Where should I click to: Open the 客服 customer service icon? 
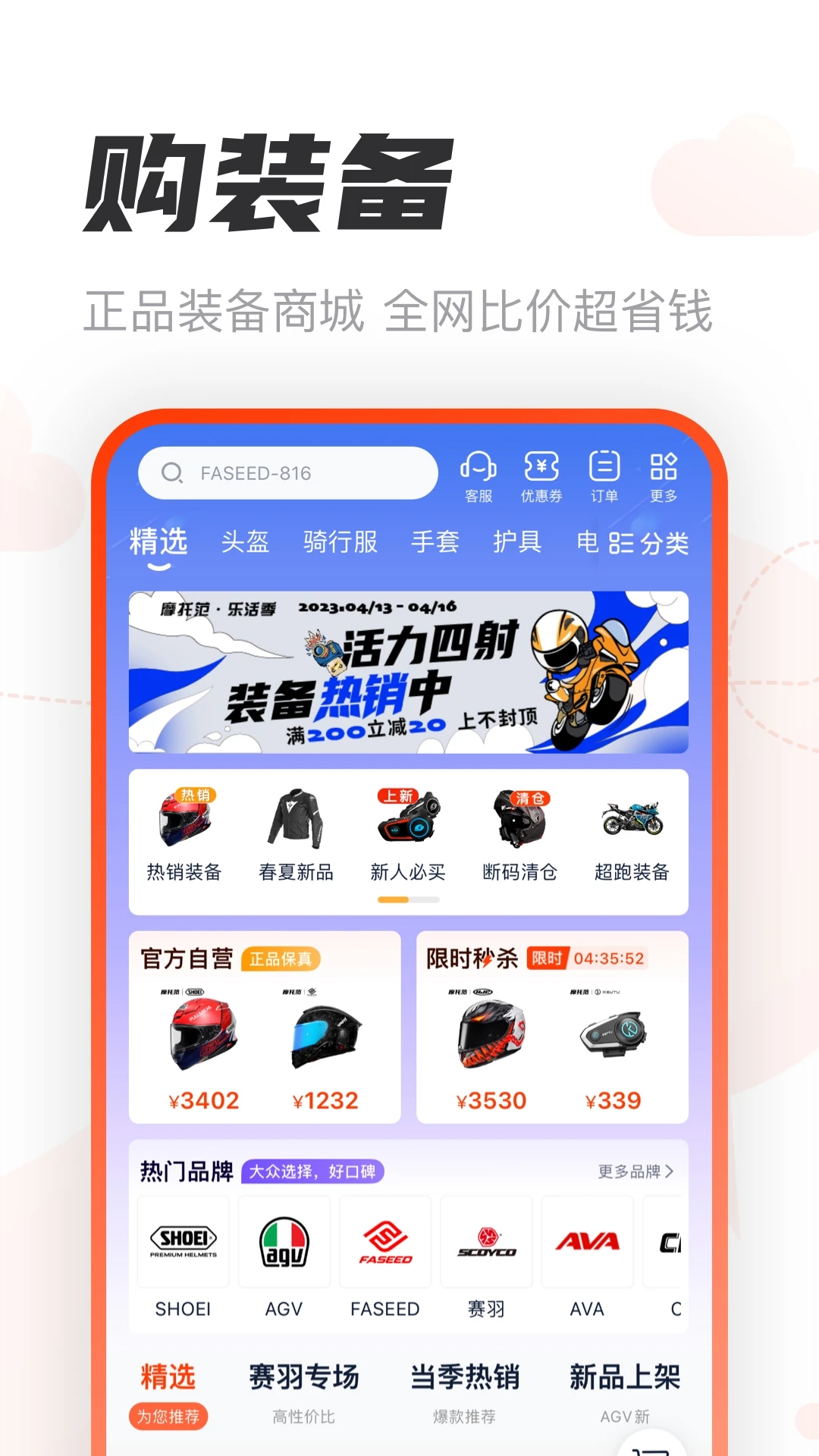(x=477, y=474)
